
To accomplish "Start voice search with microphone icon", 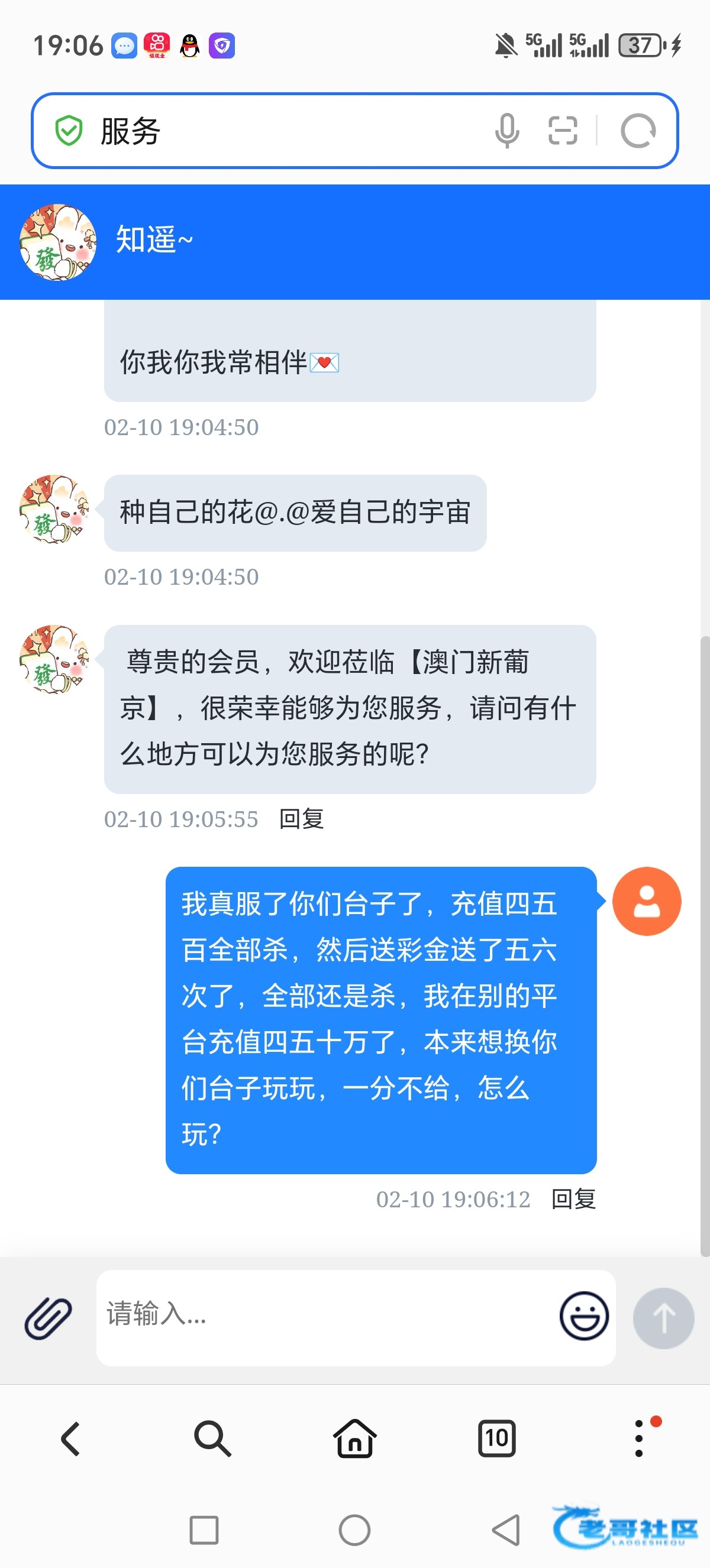I will pyautogui.click(x=506, y=131).
